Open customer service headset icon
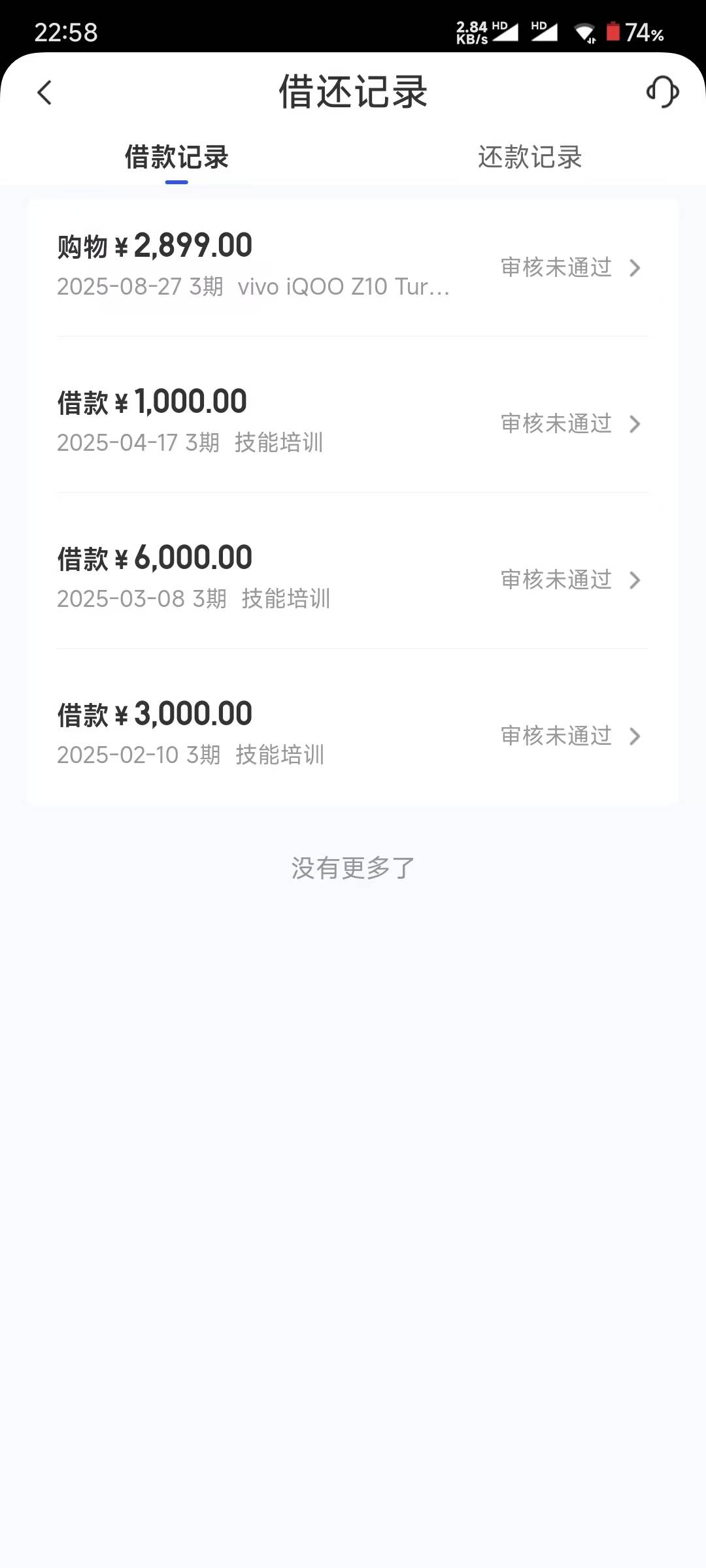Viewport: 706px width, 1568px height. coord(662,91)
